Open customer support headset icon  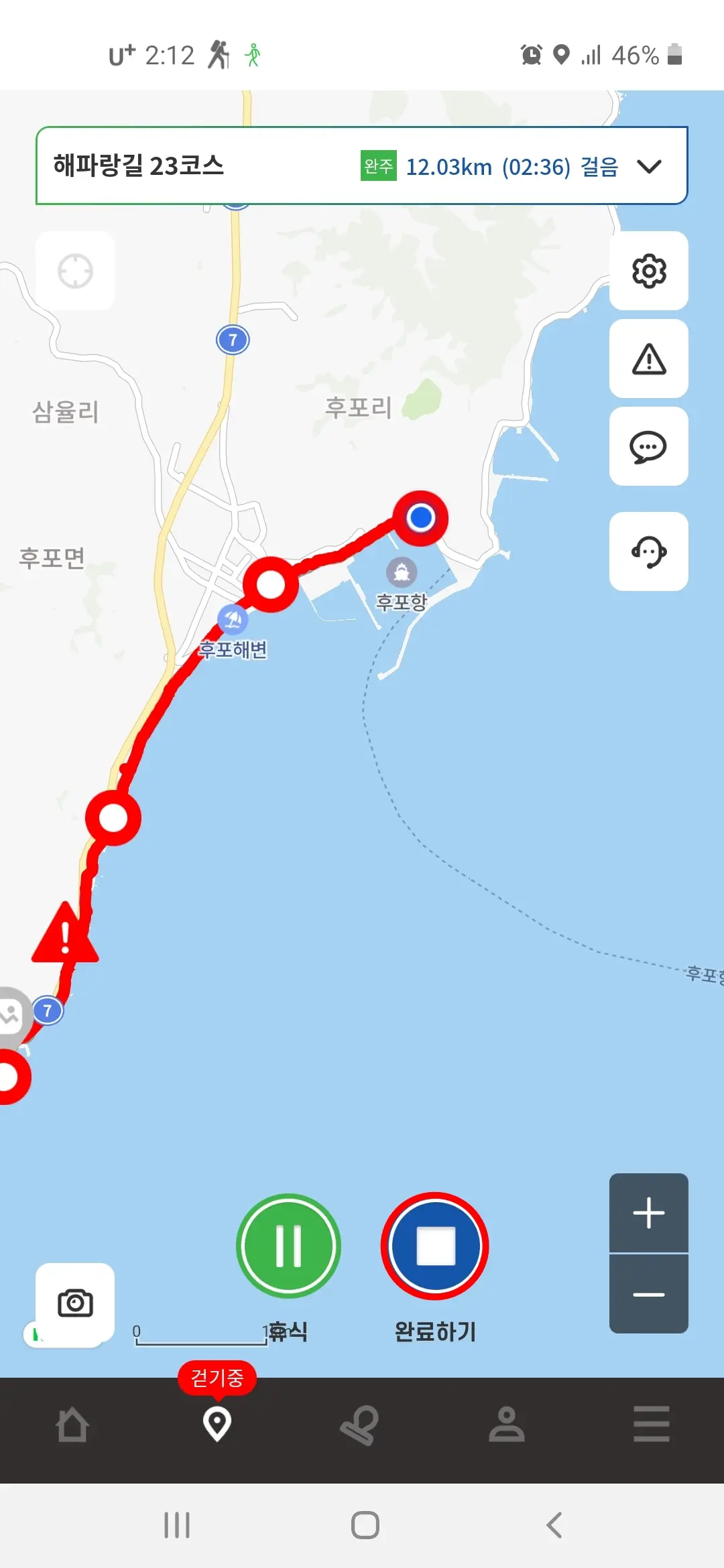click(648, 549)
